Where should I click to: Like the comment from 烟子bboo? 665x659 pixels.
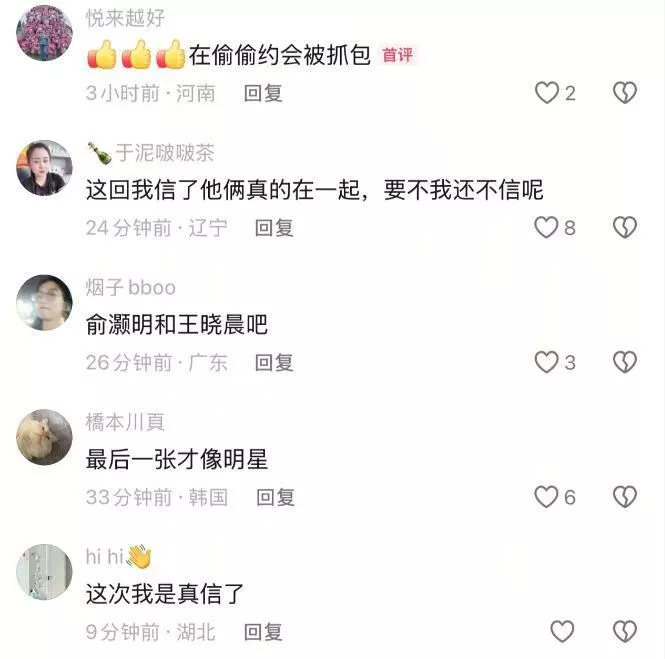tap(546, 362)
